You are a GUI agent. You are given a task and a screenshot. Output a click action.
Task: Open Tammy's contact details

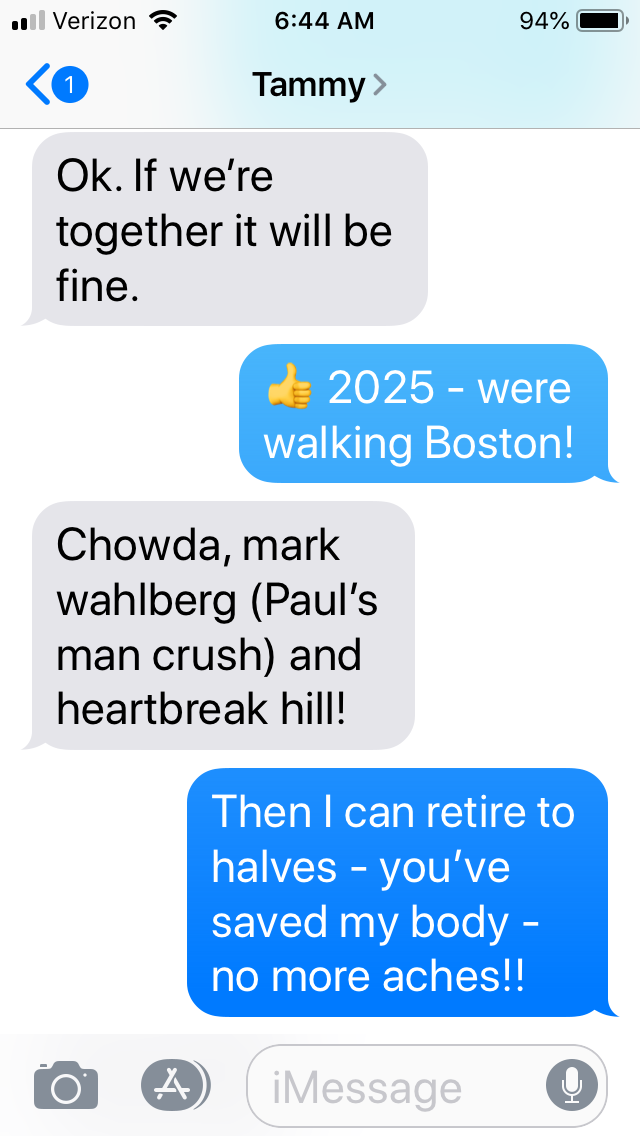click(319, 85)
